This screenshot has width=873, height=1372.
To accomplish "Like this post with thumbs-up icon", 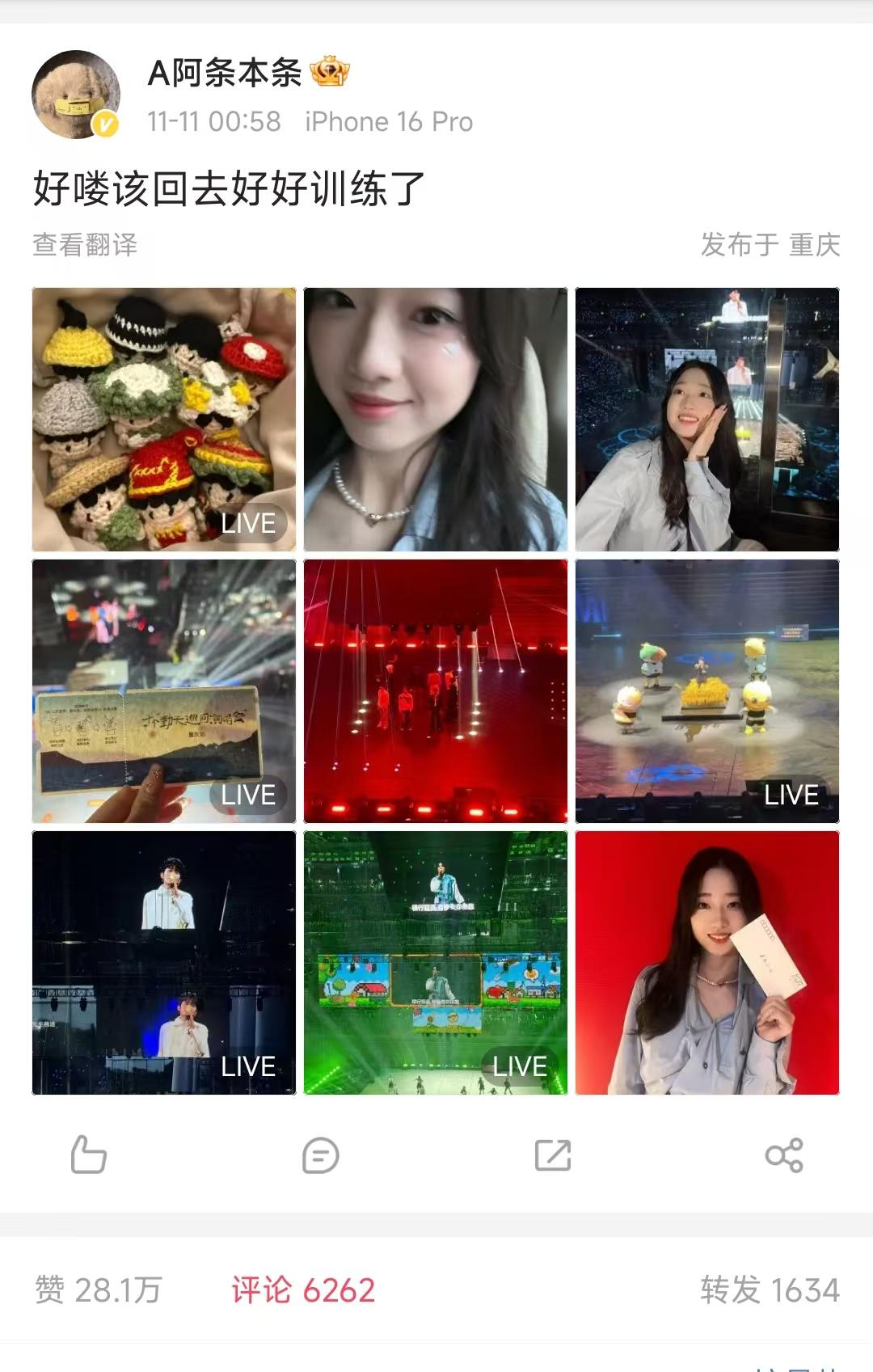I will click(x=89, y=1155).
